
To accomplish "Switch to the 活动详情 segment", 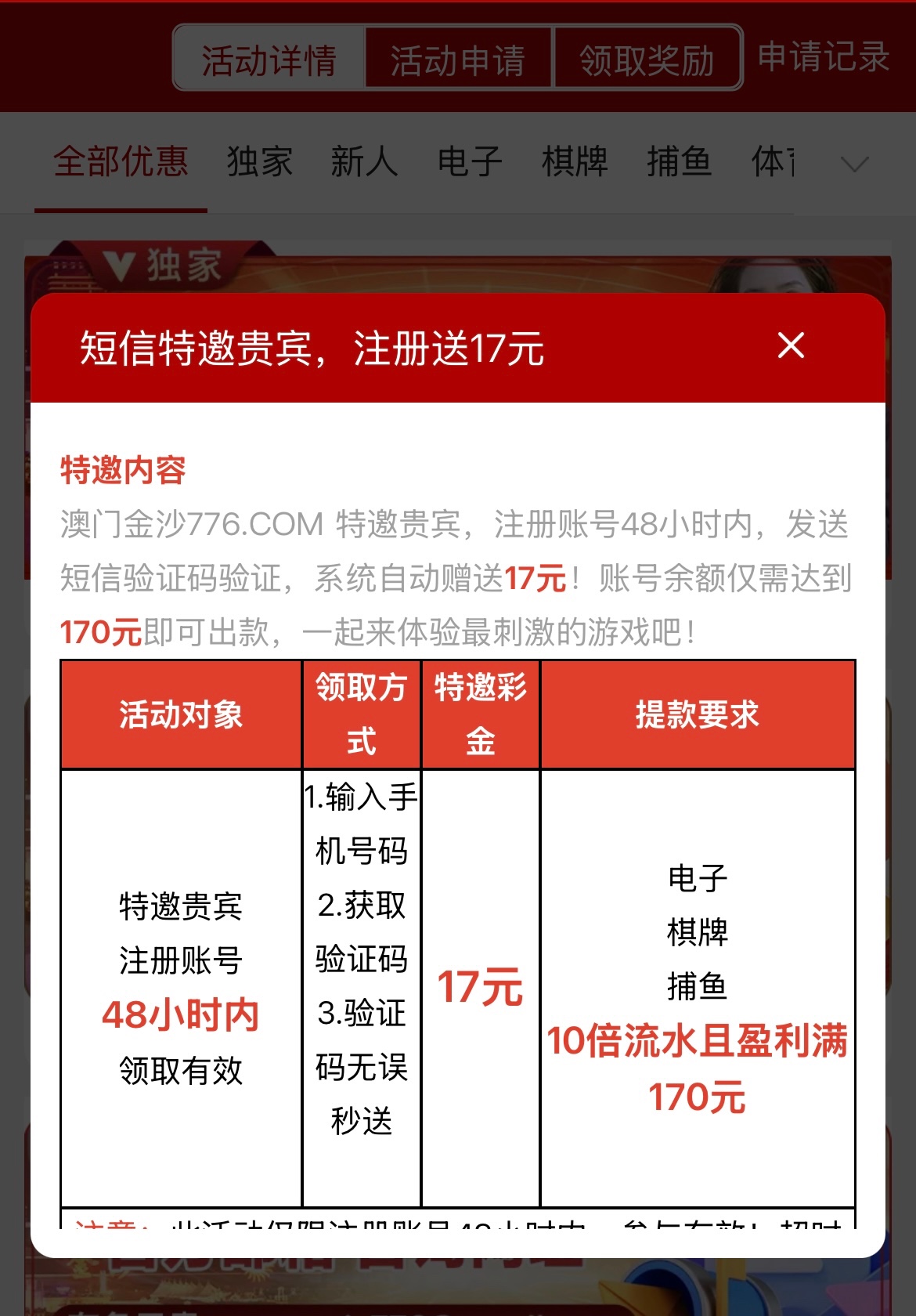I will pos(269,60).
